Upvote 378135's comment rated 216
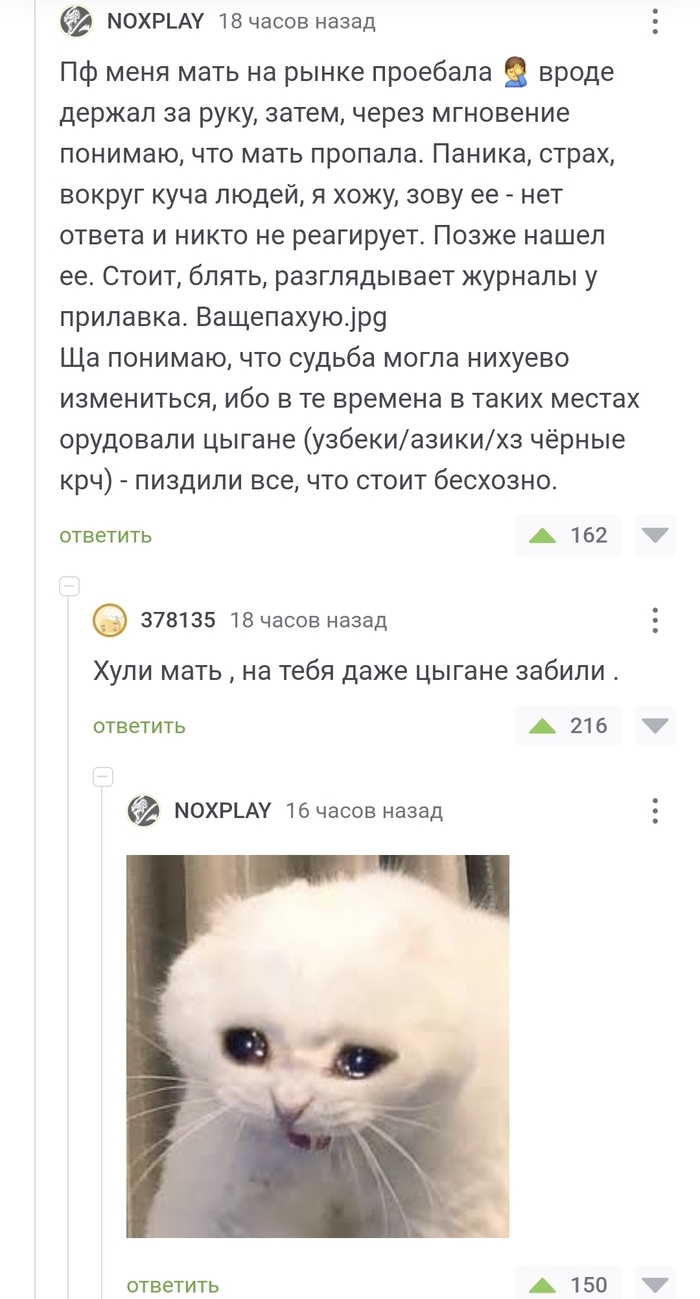The image size is (700, 1299). pos(543,726)
